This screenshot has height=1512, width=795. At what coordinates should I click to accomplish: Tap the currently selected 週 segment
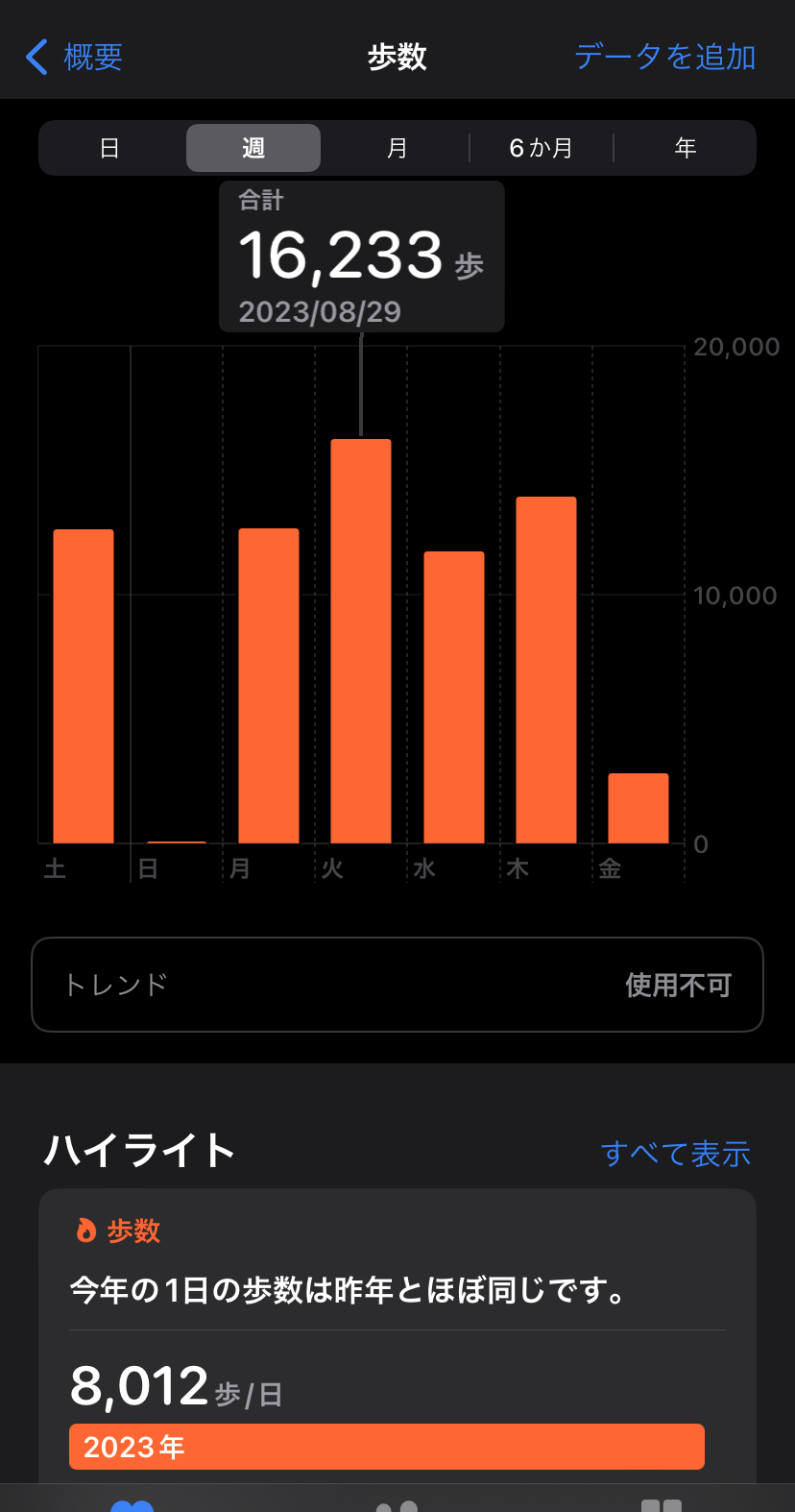pos(253,148)
